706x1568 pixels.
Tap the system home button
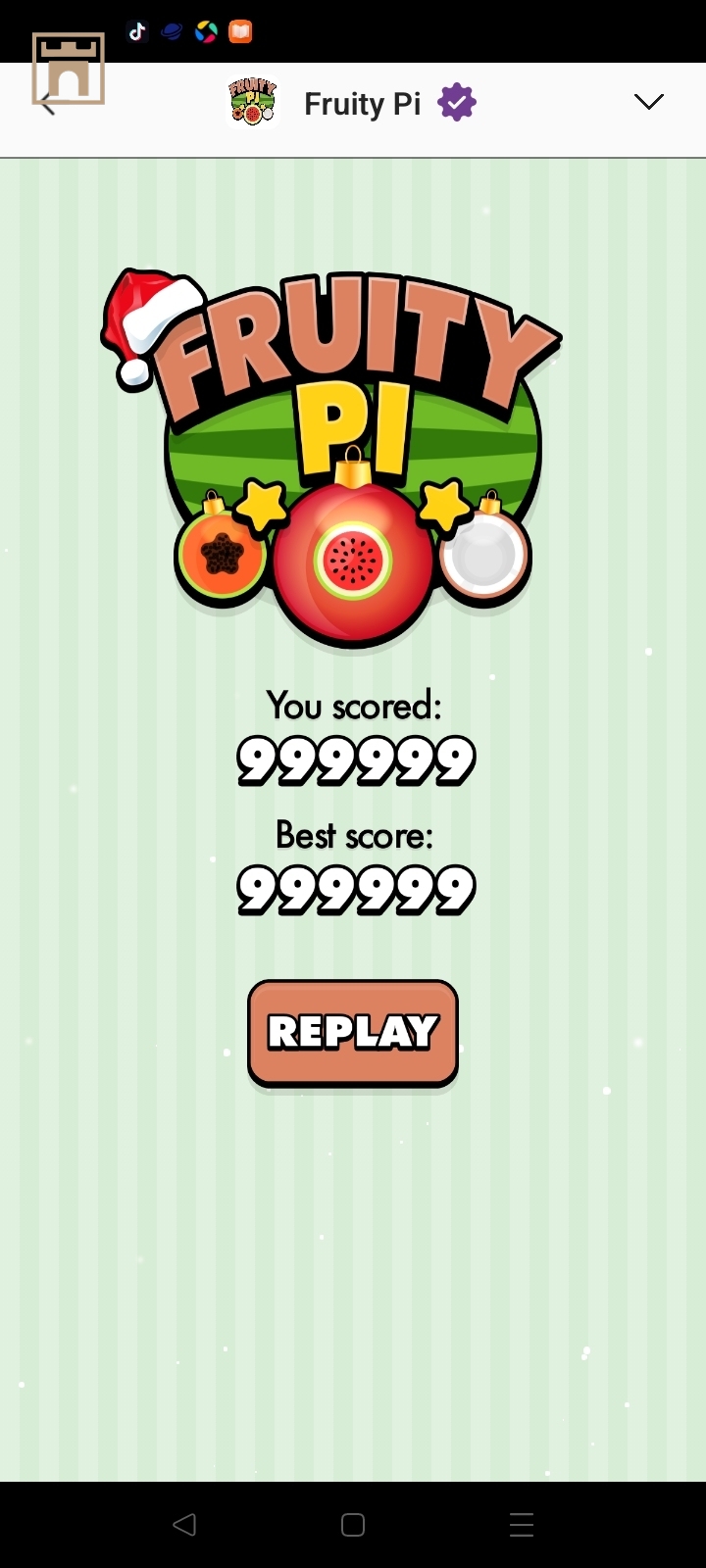[x=353, y=1525]
